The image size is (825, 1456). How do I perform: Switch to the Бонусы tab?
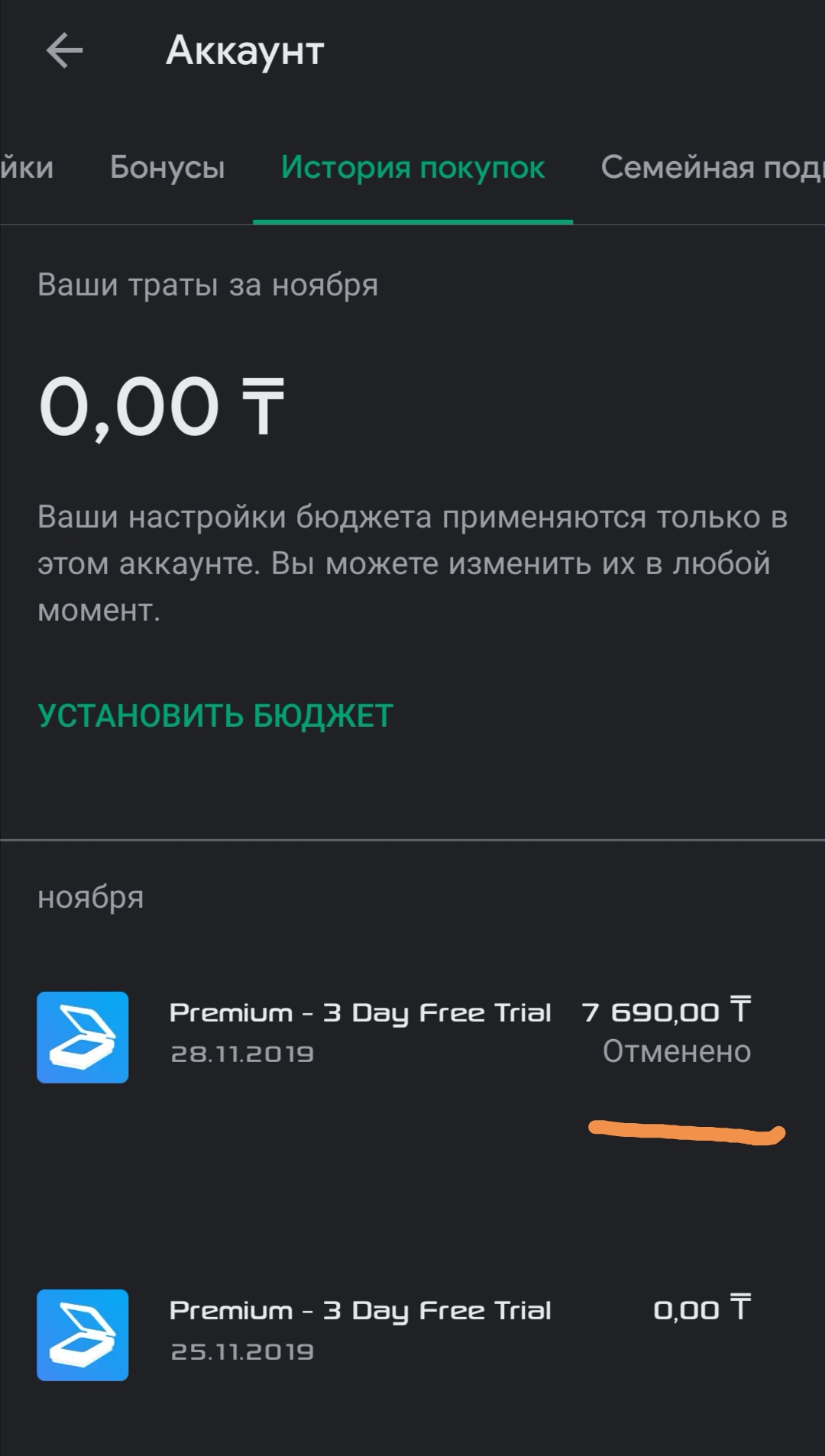pos(167,167)
